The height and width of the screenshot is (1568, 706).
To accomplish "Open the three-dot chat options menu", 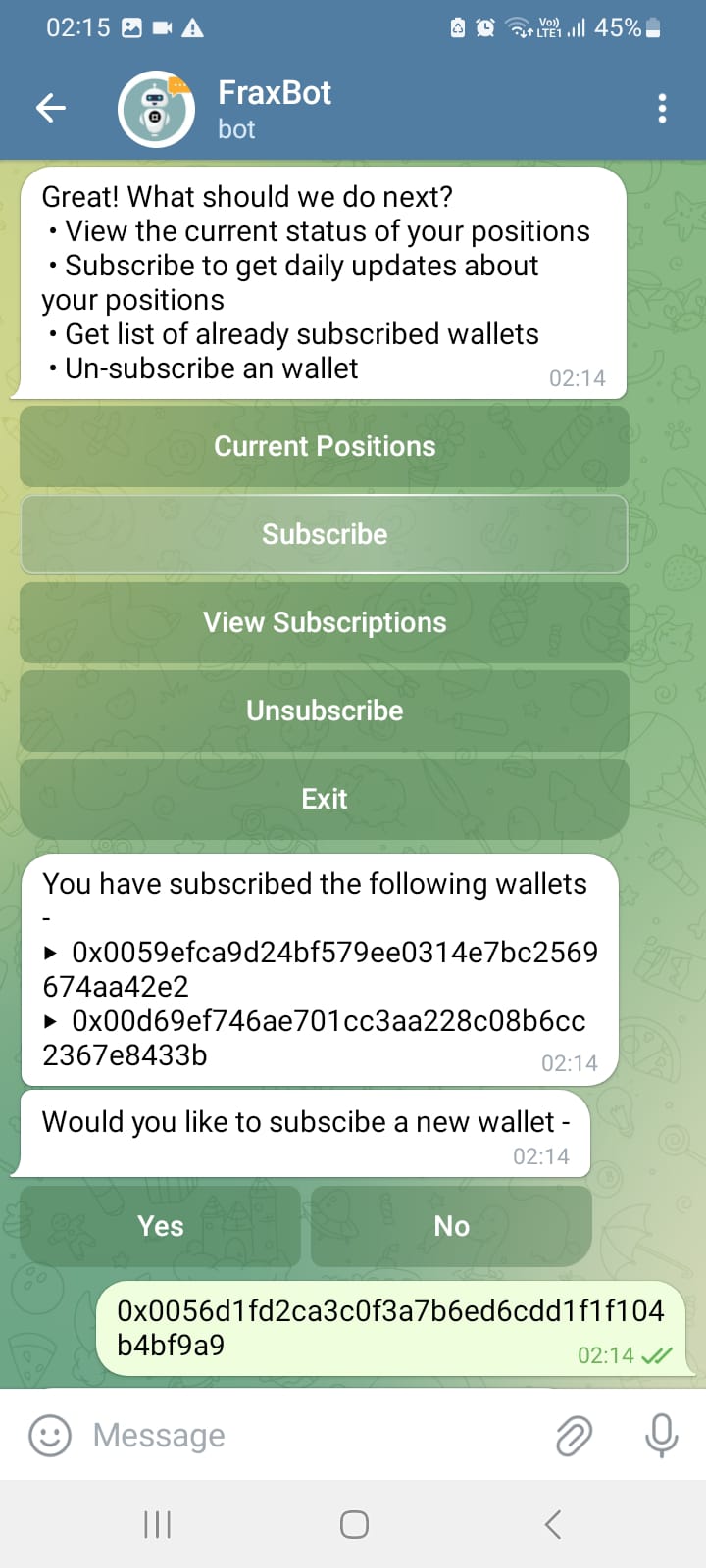I will click(662, 108).
